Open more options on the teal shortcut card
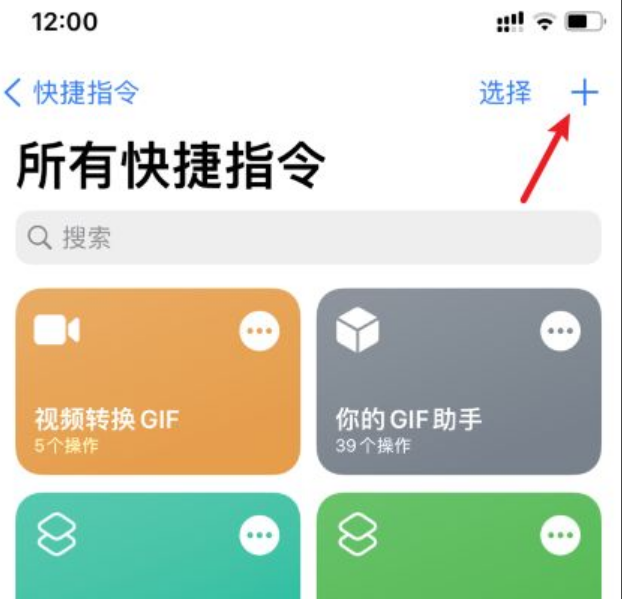Screen dimensions: 622x599 [260, 536]
